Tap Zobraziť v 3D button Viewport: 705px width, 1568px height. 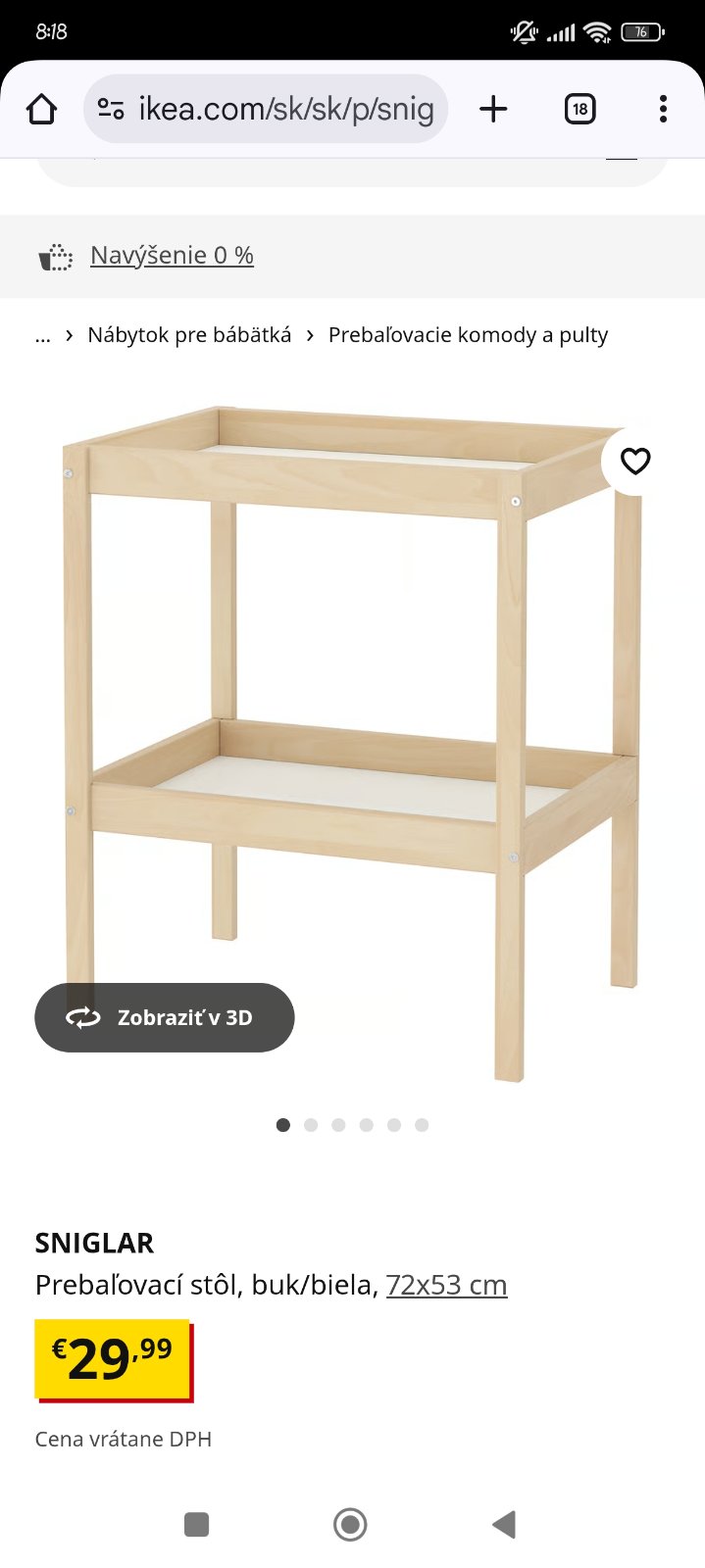[x=165, y=1017]
